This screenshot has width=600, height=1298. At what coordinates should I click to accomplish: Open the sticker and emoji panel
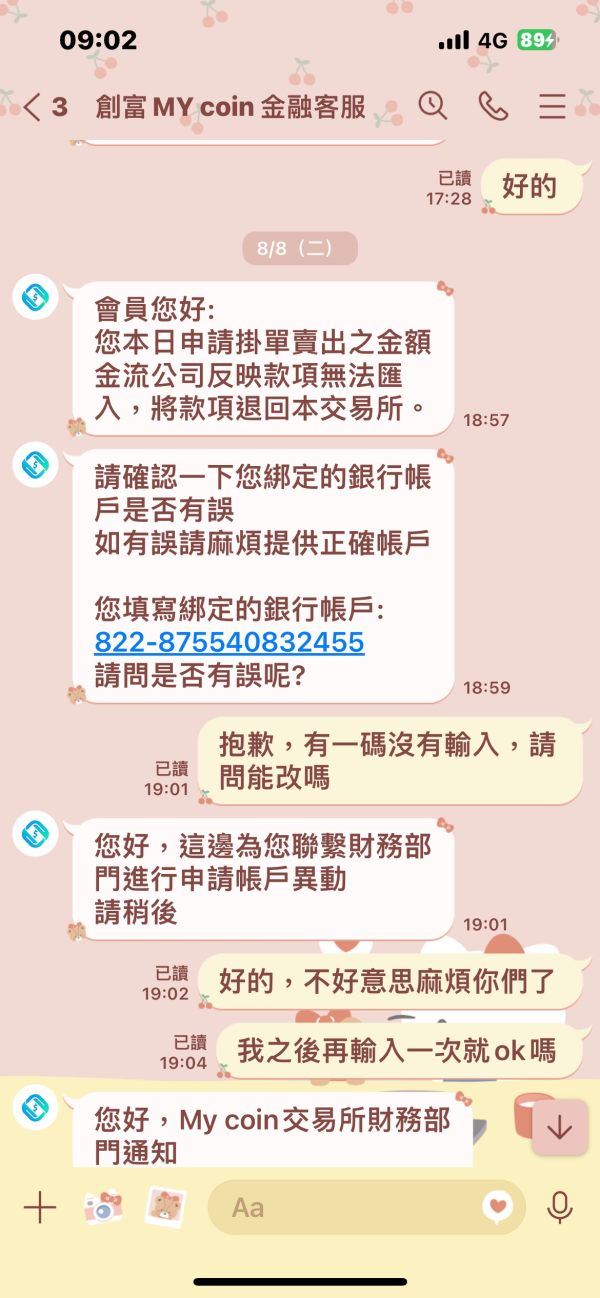(x=497, y=1208)
